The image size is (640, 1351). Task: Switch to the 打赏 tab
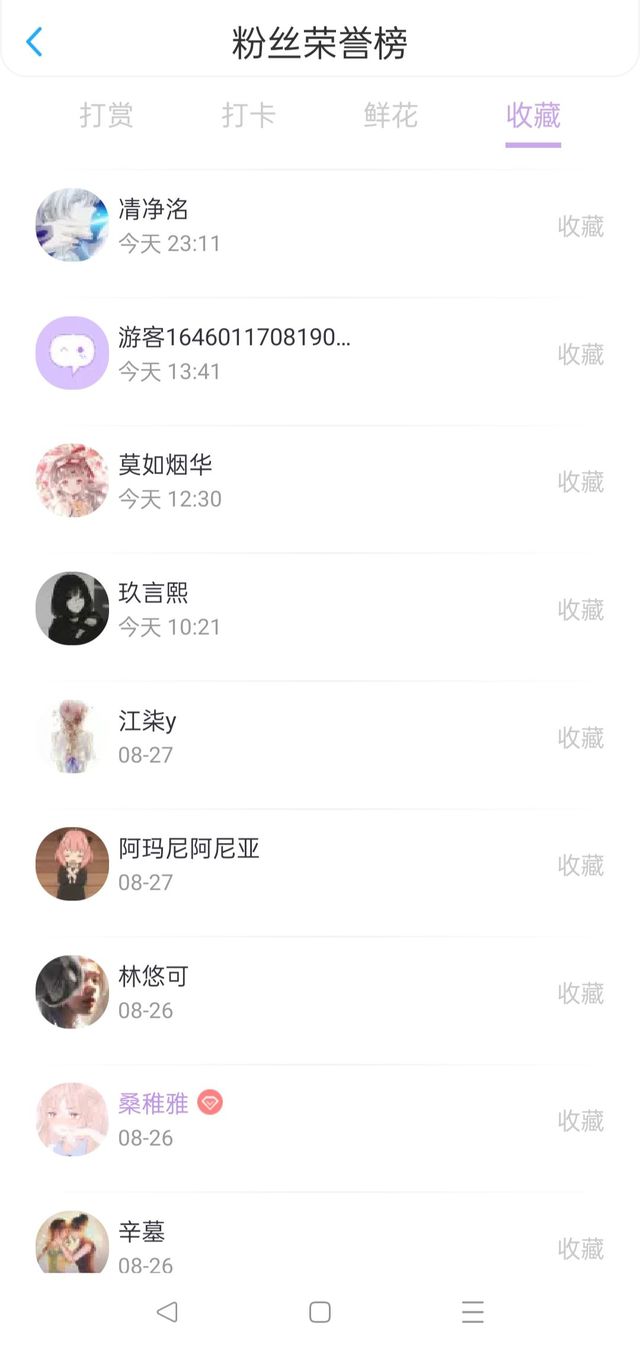click(106, 116)
